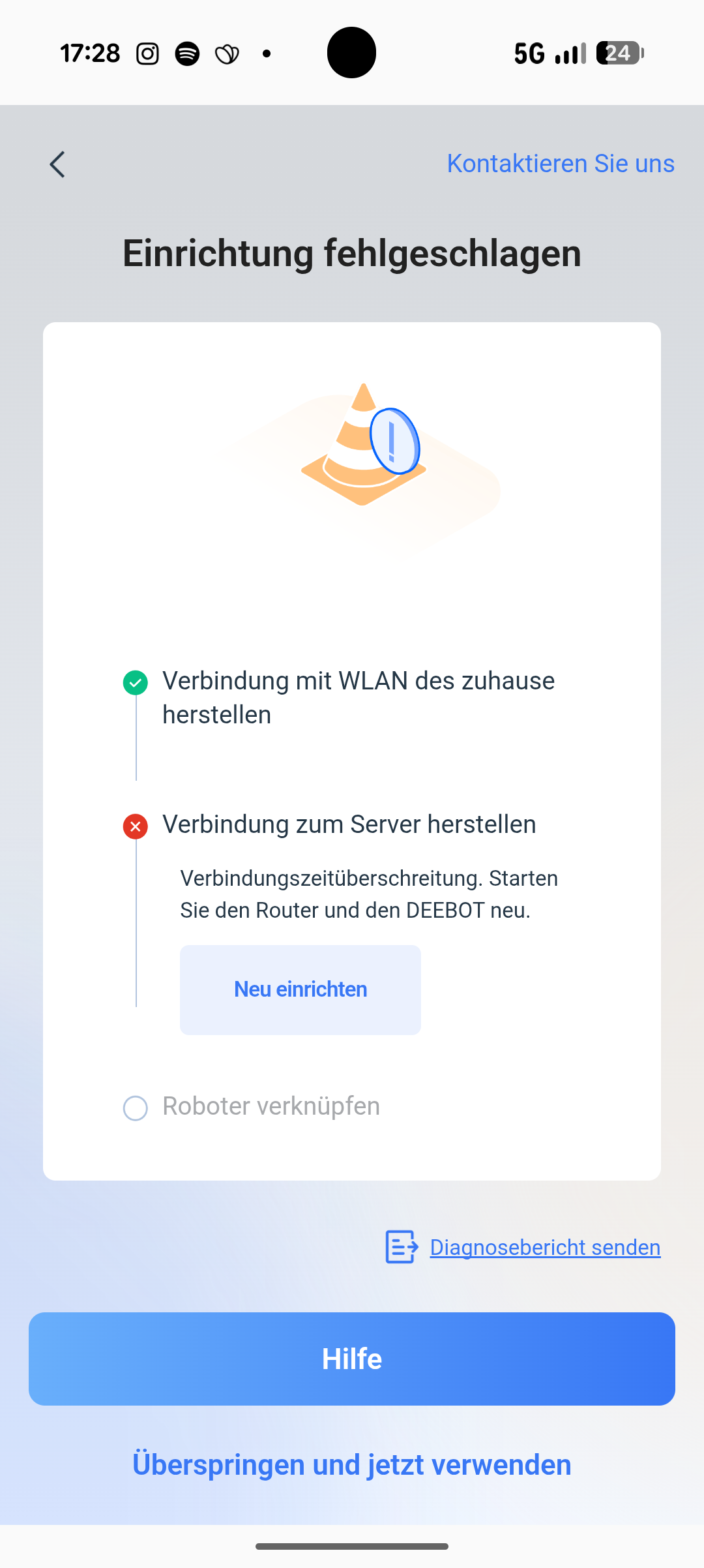Open the Kontaktieren Sie uns link

560,164
